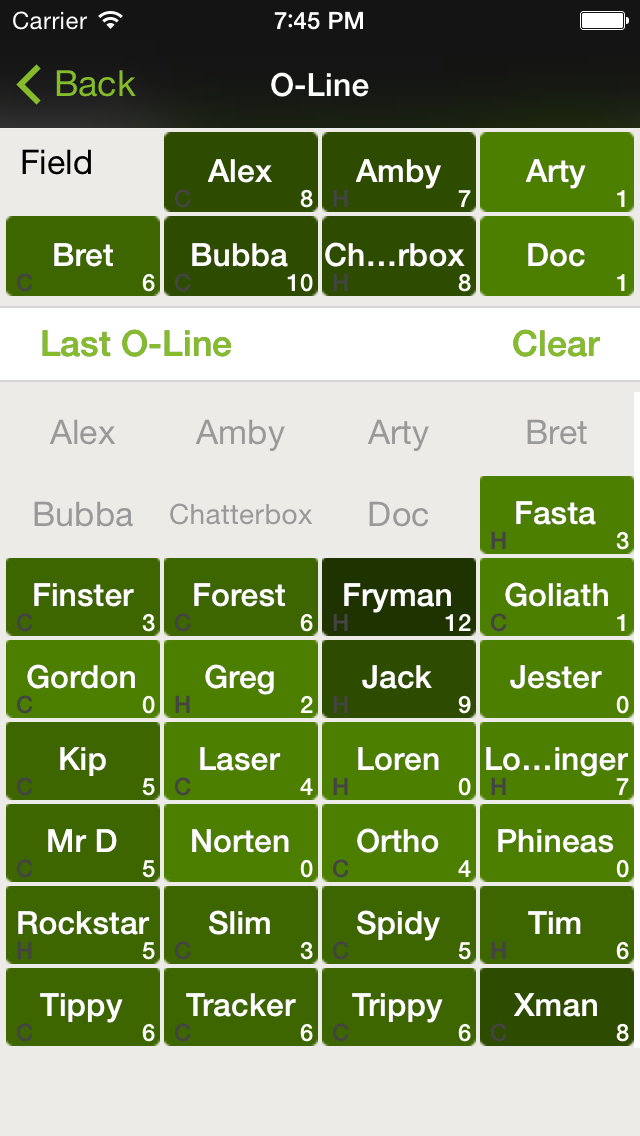Tap Arty in the field row
Viewport: 640px width, 1136px height.
click(557, 172)
